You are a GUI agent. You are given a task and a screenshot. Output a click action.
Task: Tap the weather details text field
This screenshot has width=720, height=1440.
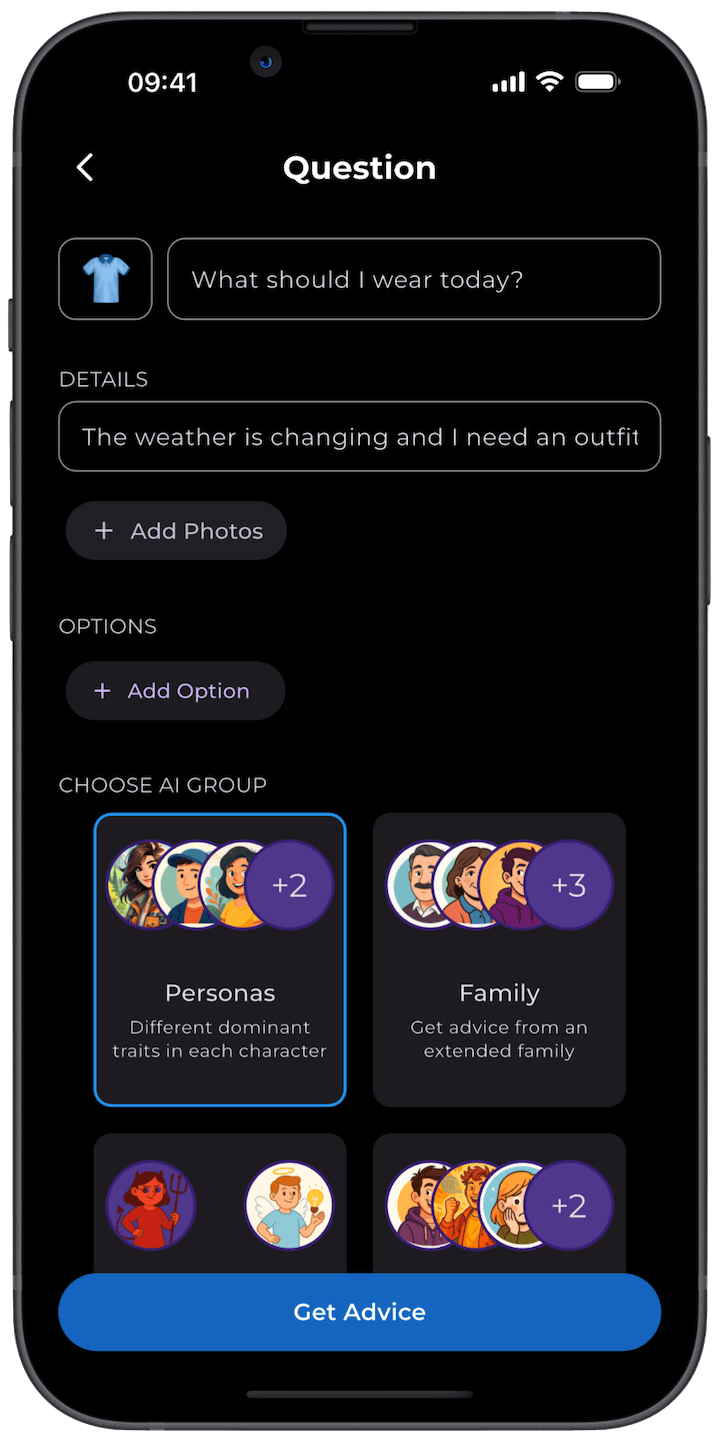[360, 436]
